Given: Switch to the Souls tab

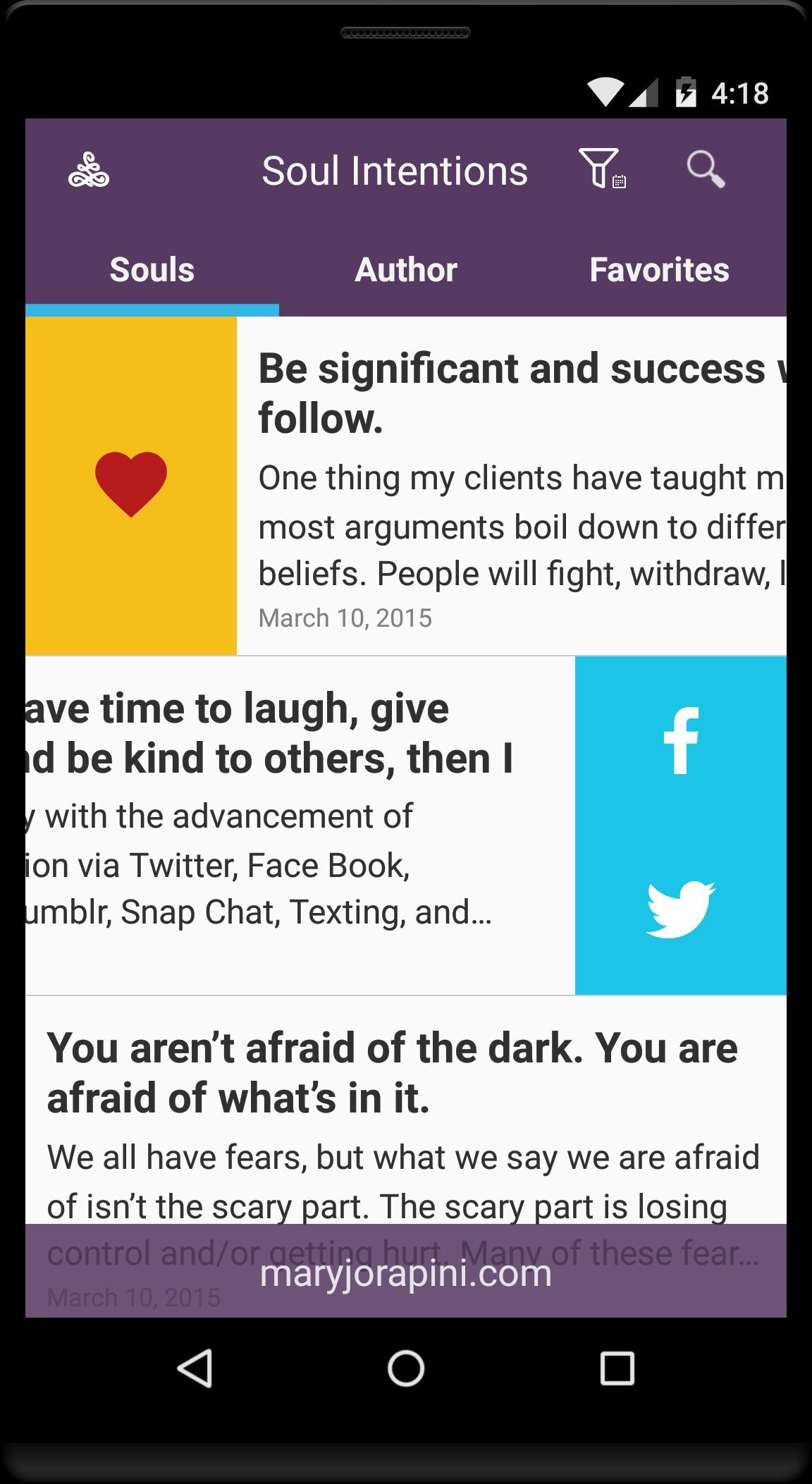Looking at the screenshot, I should pos(152,270).
